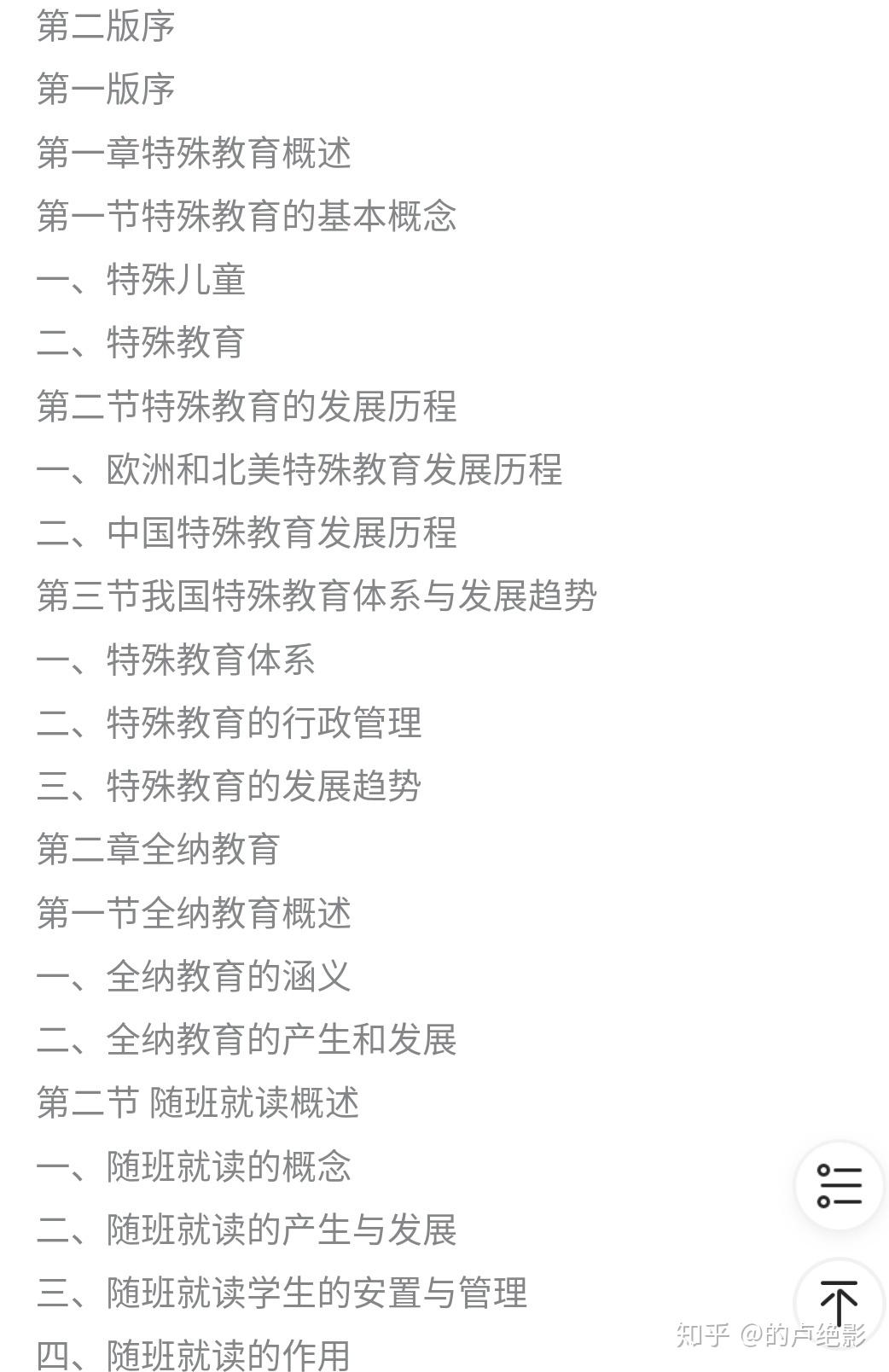Tap the back-to-top arrow button
This screenshot has height=1372, width=889.
tap(840, 1303)
